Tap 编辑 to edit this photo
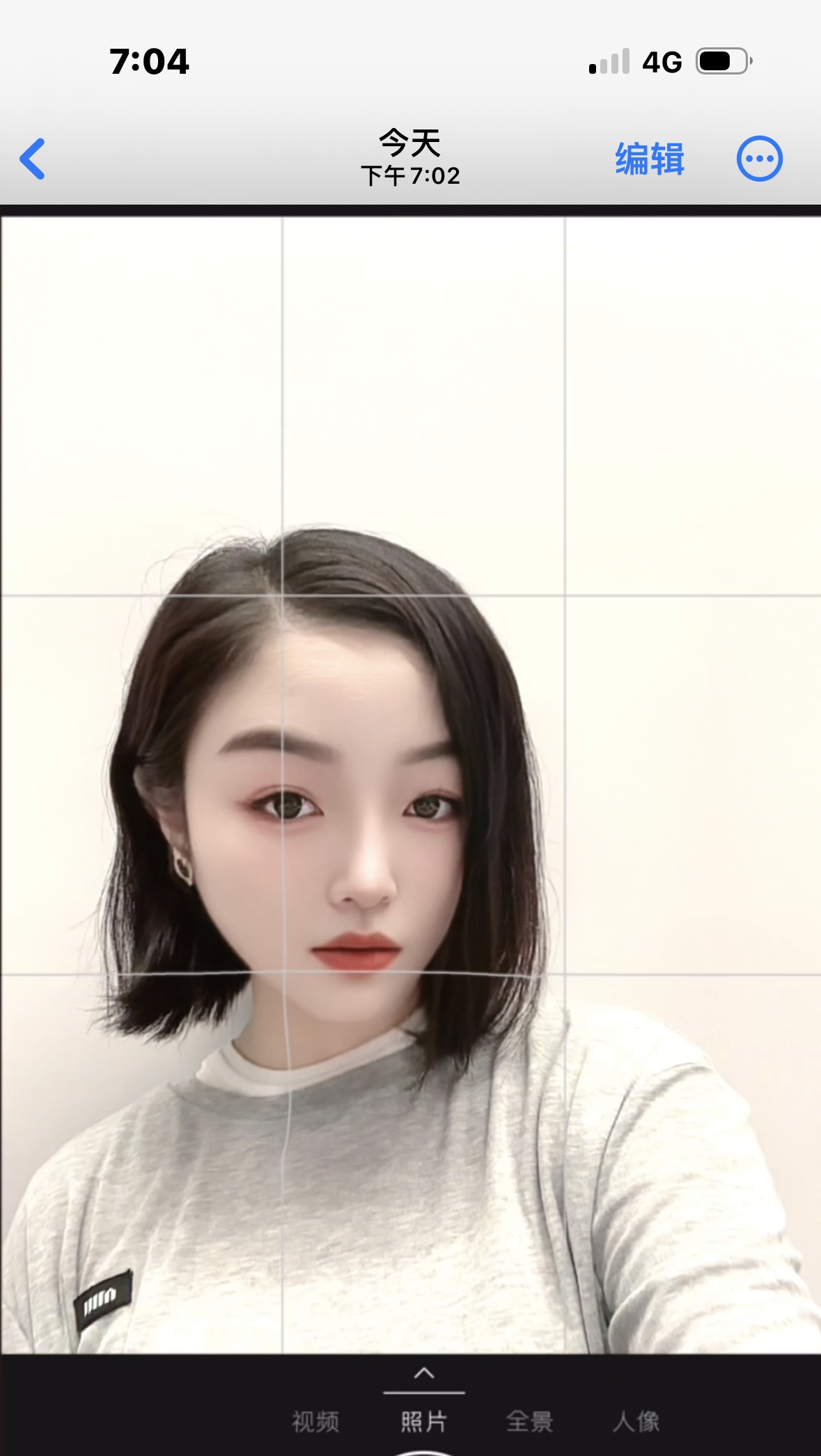This screenshot has width=821, height=1456. point(649,159)
